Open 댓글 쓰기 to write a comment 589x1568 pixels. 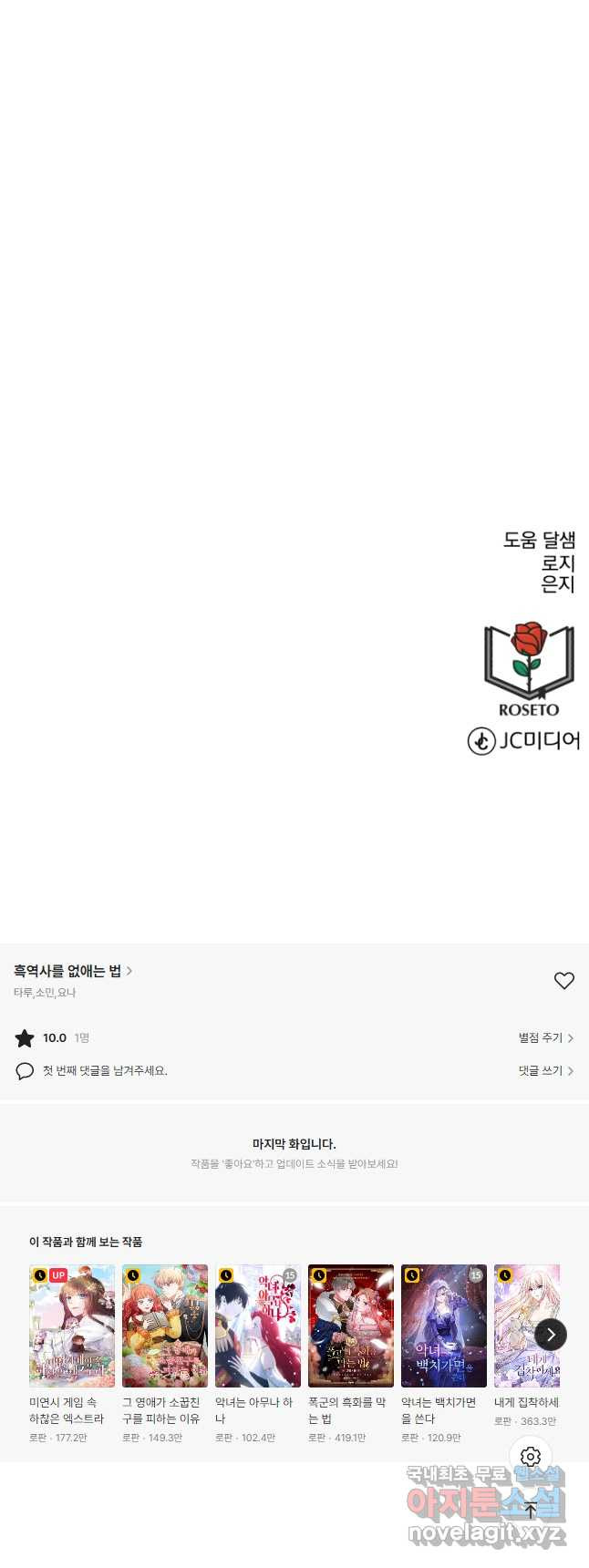click(x=545, y=1070)
